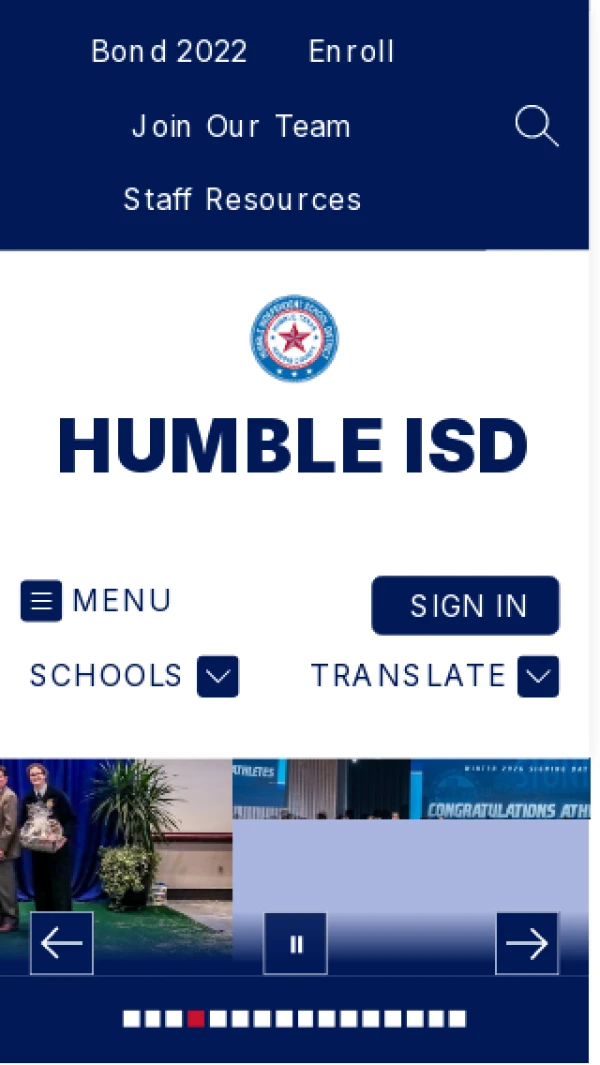Go to the Enroll page
Viewport: 600px width, 1065px height.
pyautogui.click(x=351, y=52)
